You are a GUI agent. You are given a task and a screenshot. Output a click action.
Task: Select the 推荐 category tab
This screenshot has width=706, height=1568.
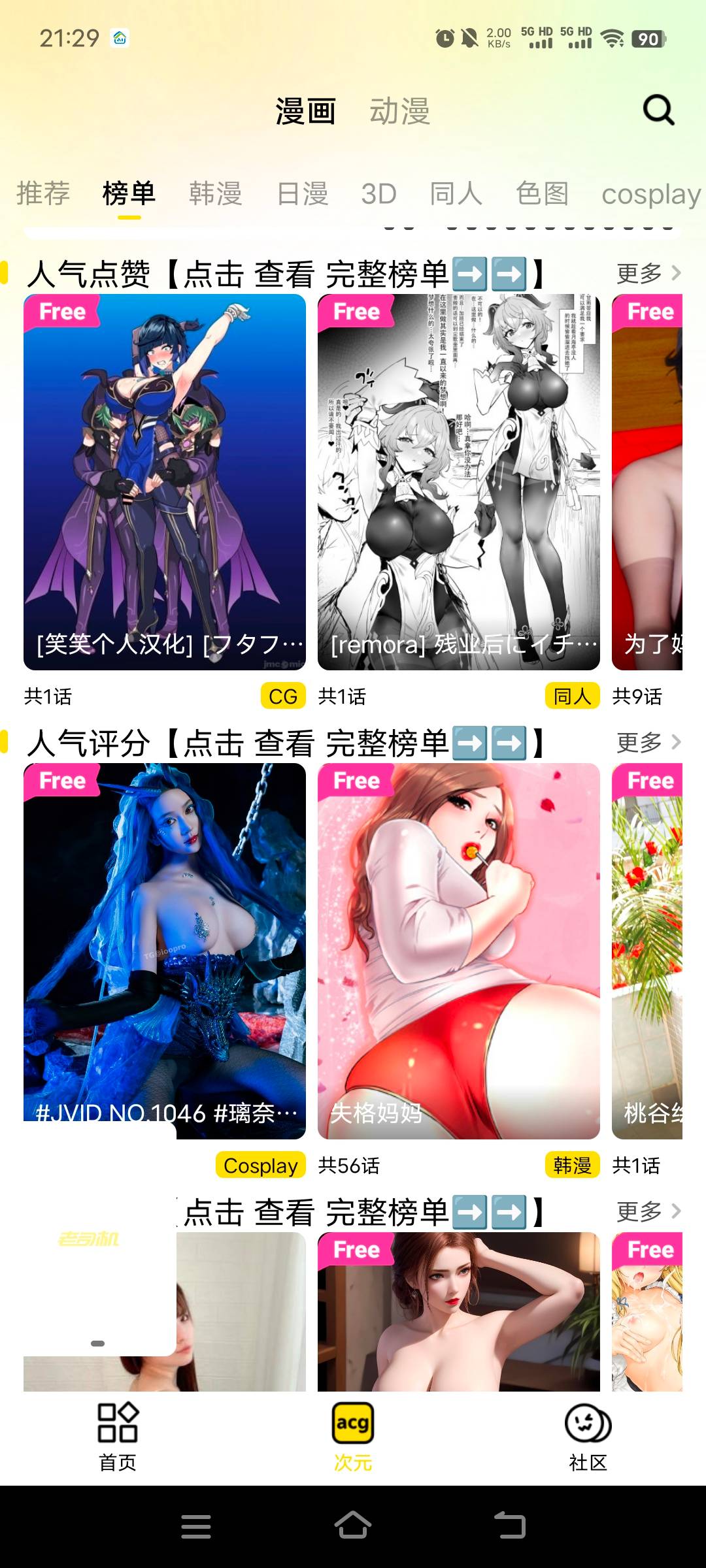43,193
